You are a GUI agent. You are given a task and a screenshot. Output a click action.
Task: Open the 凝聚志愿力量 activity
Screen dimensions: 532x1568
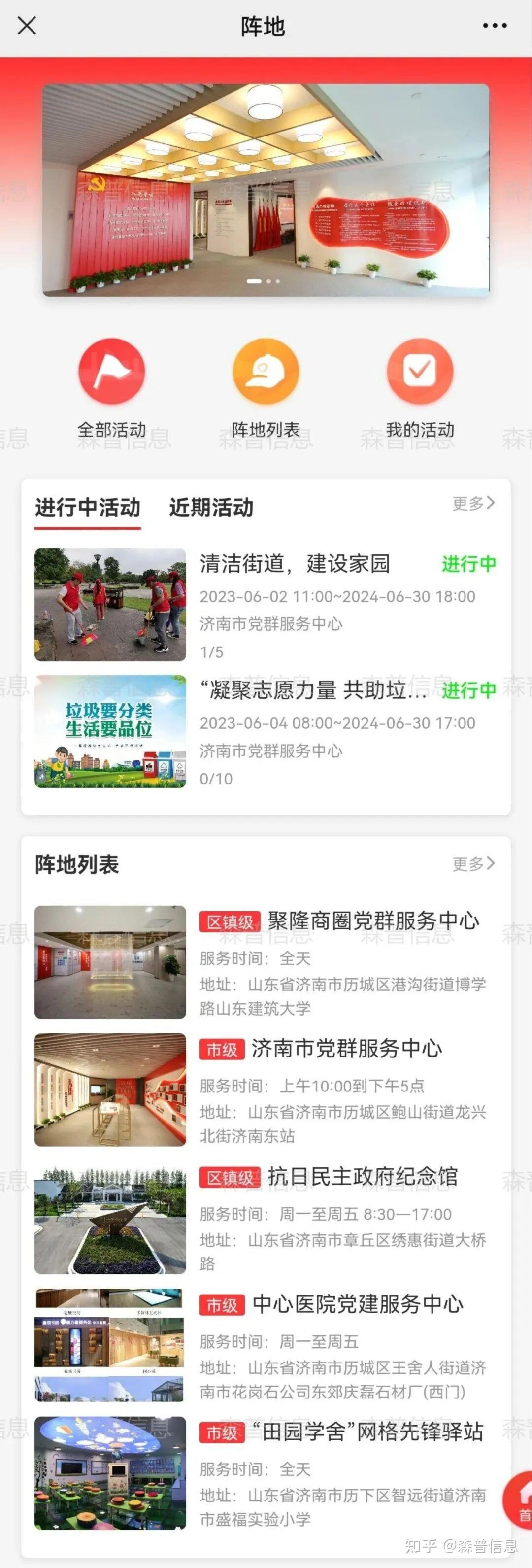pyautogui.click(x=313, y=690)
